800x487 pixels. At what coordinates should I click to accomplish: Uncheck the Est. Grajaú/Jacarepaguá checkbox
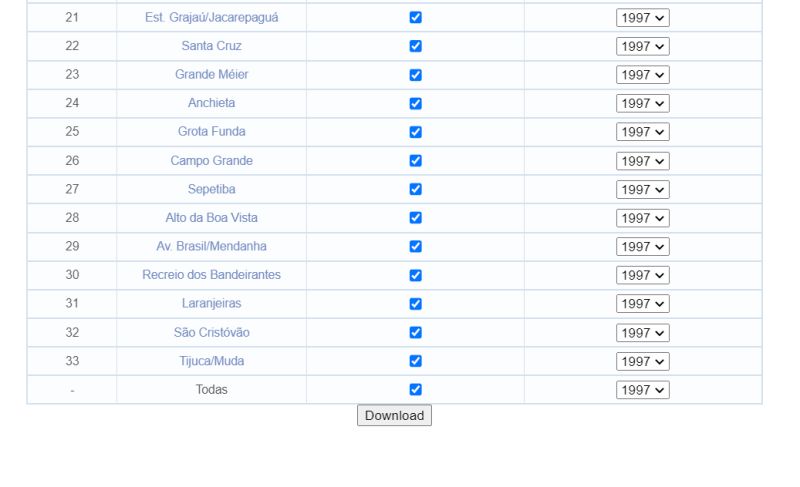pos(416,17)
